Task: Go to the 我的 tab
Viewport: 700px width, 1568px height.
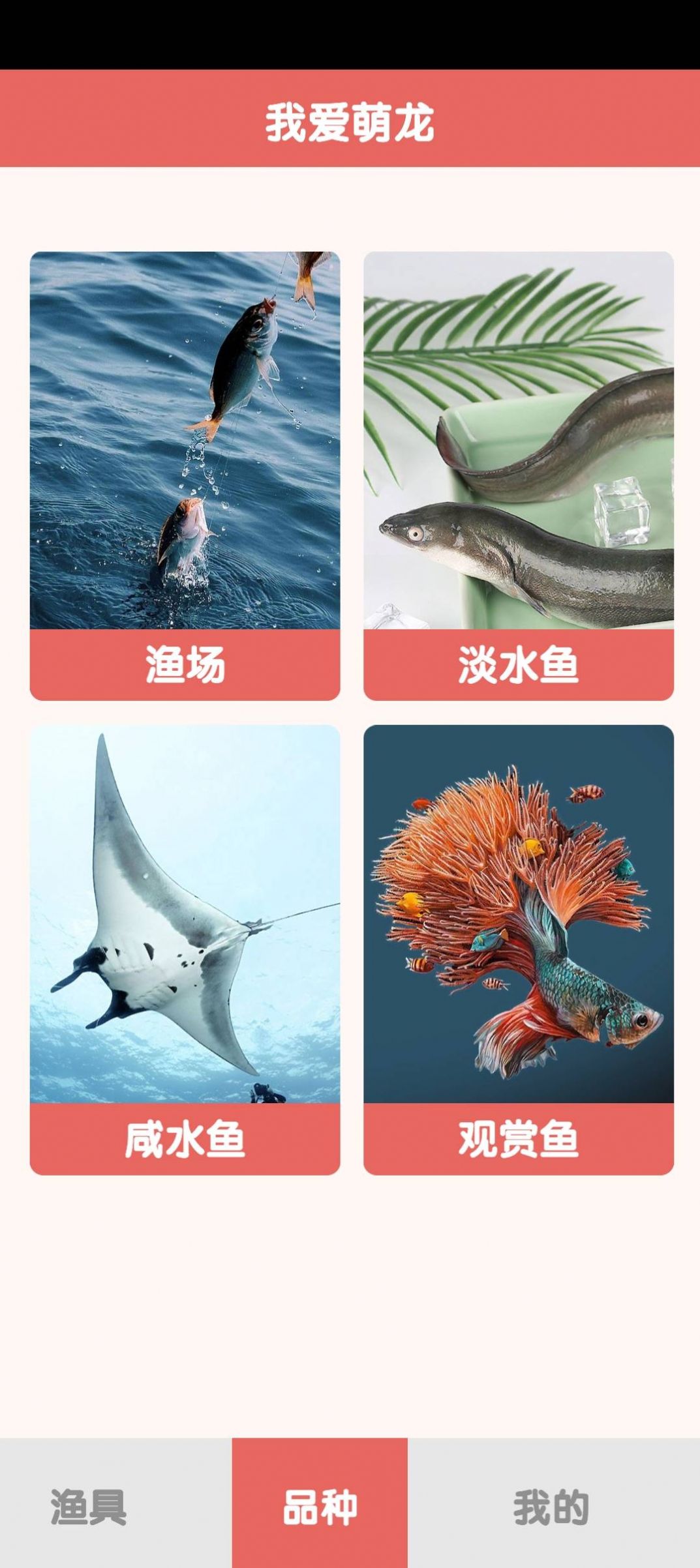Action: (551, 1507)
